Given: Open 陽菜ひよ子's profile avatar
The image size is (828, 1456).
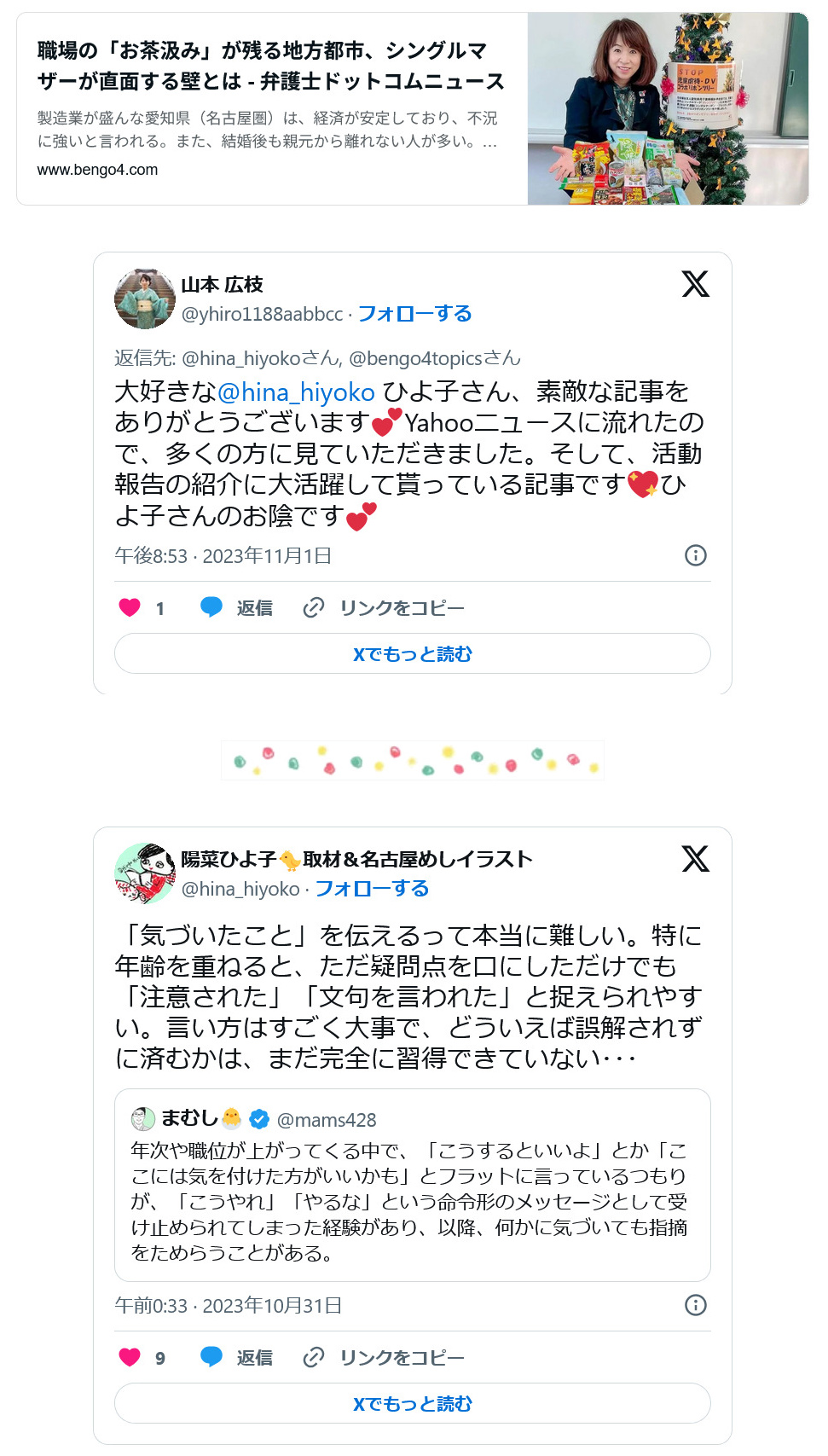Looking at the screenshot, I should 145,873.
